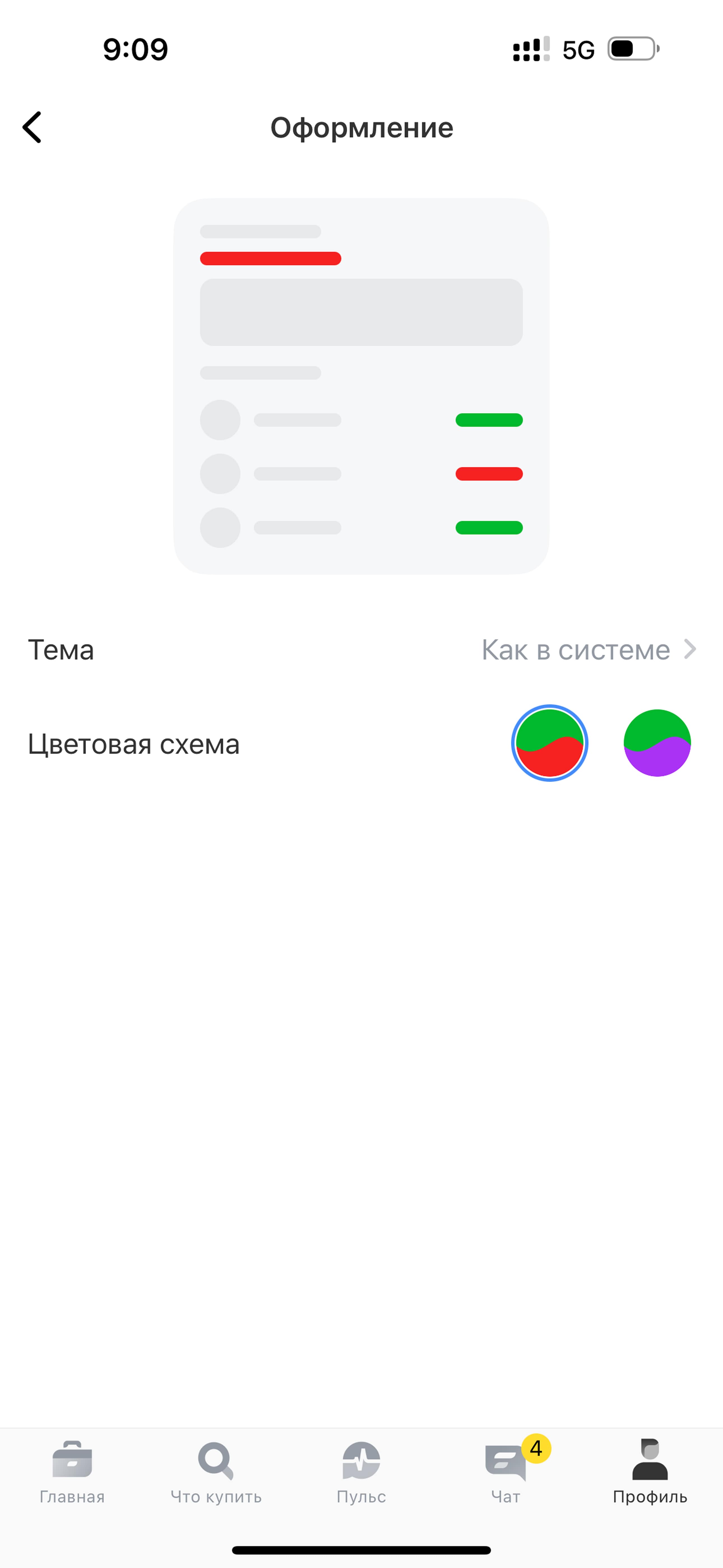Open the Тема setting row
Image resolution: width=723 pixels, height=1568 pixels.
click(x=361, y=649)
